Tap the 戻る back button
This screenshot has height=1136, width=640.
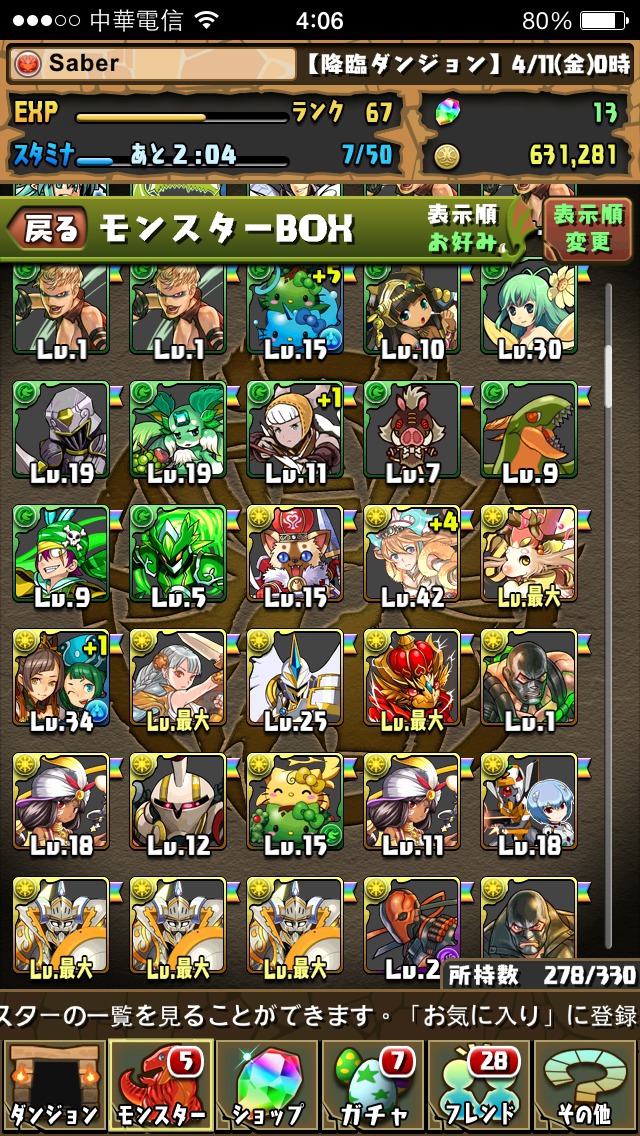[48, 228]
